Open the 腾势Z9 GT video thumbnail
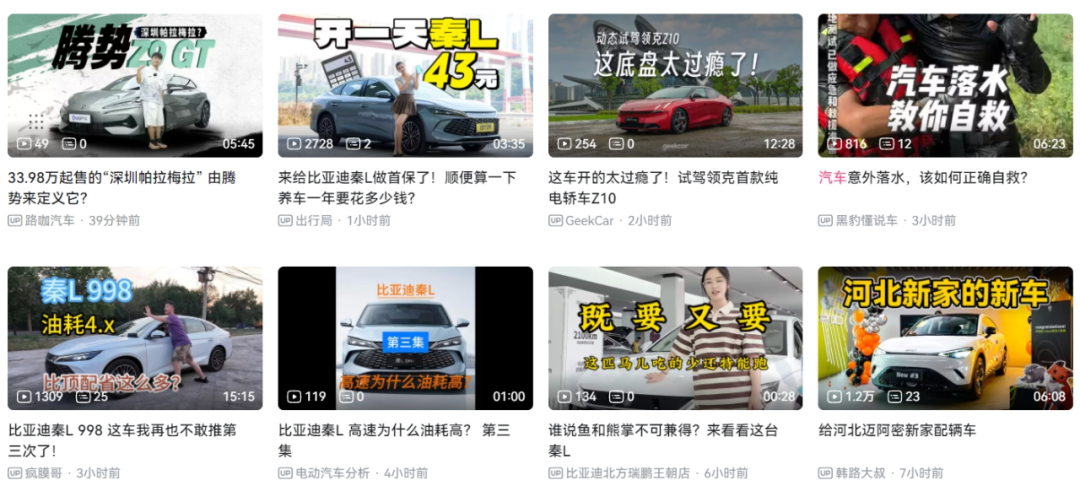1080x491 pixels. click(135, 85)
